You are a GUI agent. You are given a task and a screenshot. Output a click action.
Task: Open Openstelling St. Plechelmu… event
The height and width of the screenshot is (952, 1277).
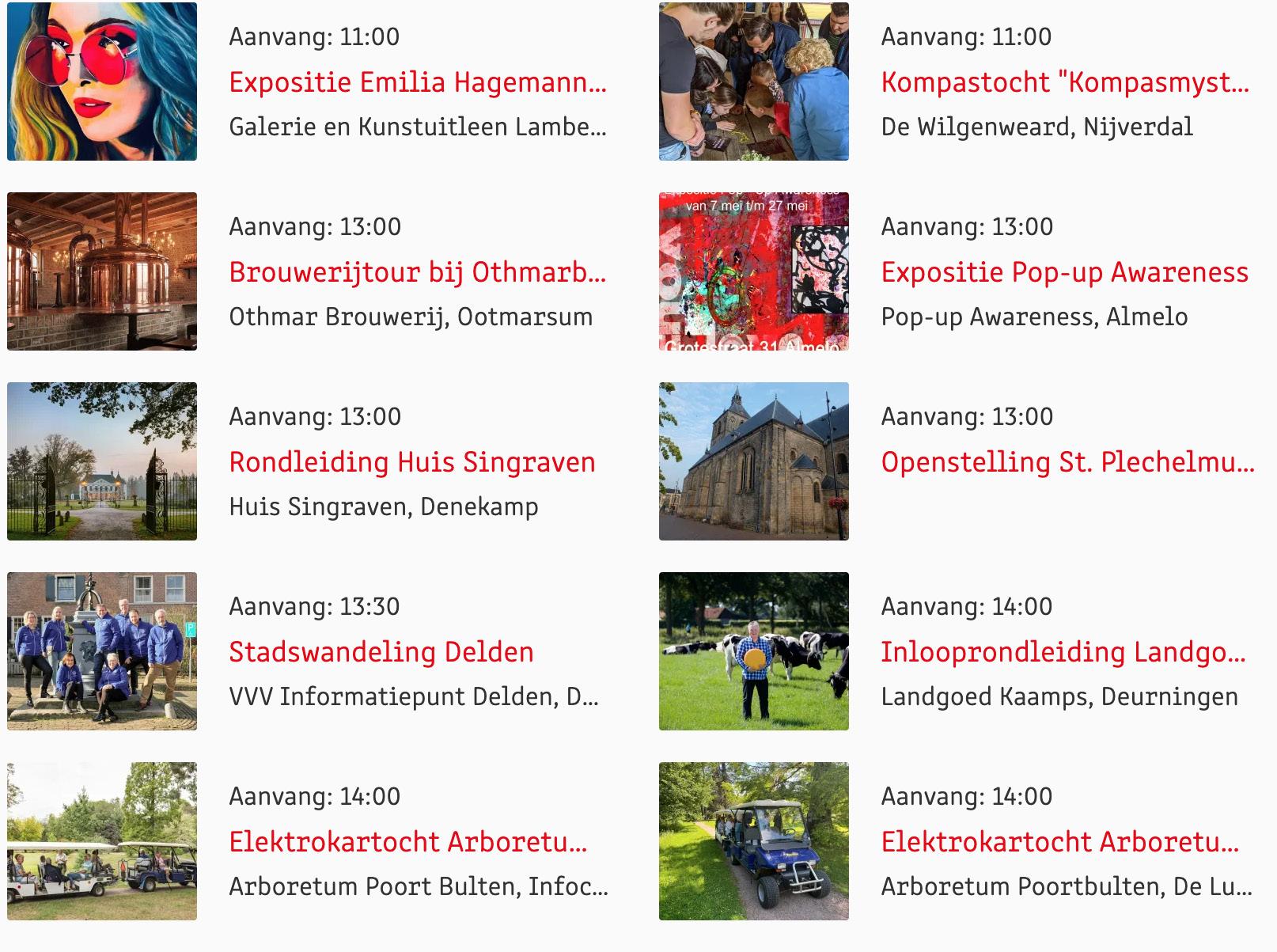click(1068, 462)
